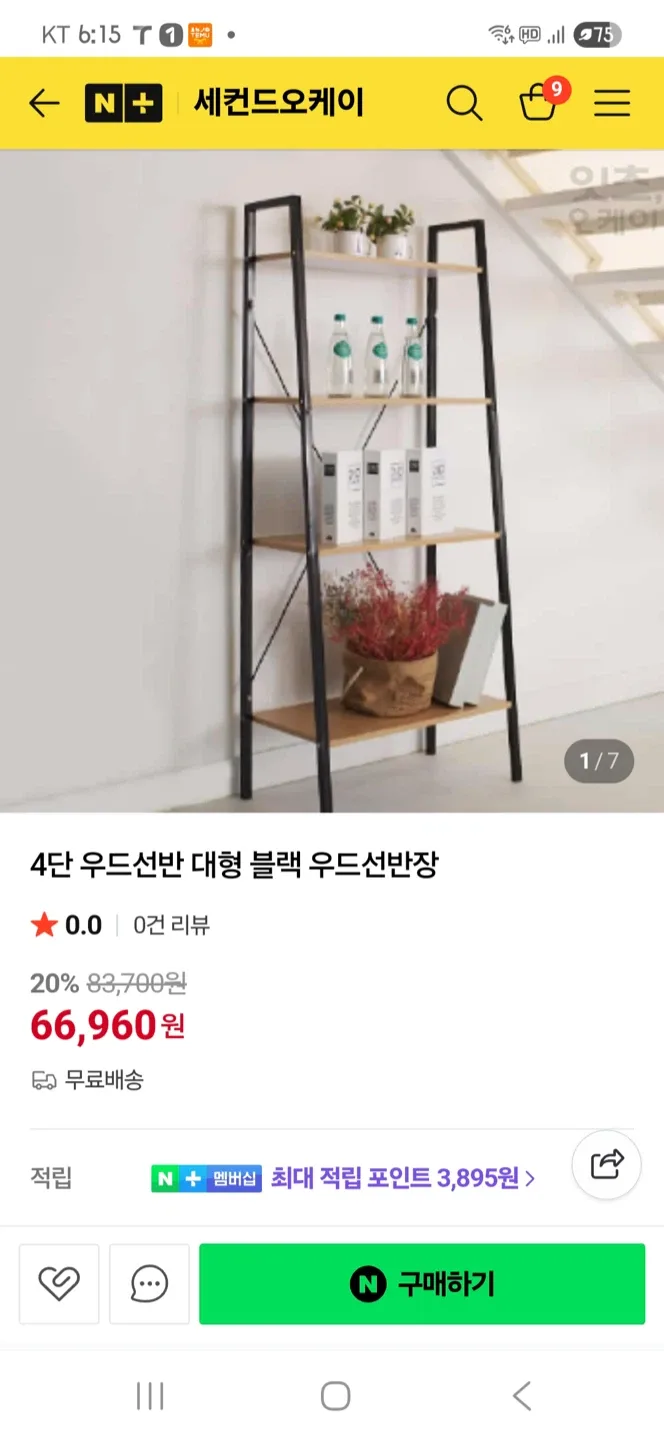Open the 0건 리뷰 reviews
Viewport: 664px width, 1440px height.
[171, 925]
